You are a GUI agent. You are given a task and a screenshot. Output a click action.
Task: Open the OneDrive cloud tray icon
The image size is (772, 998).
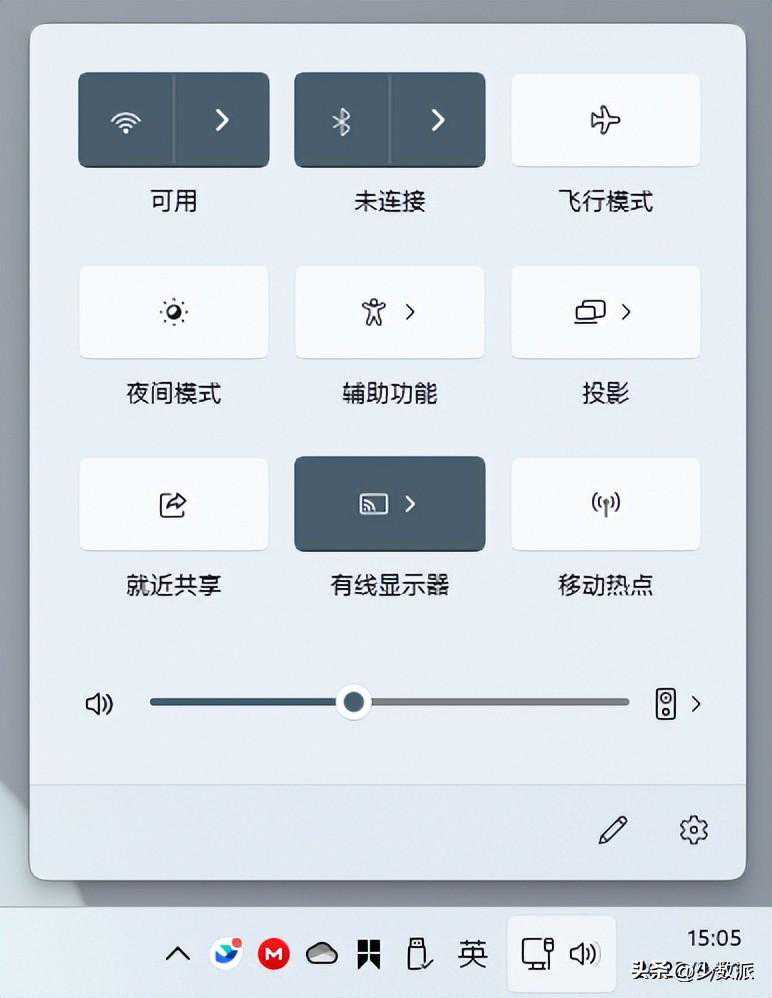[x=322, y=954]
